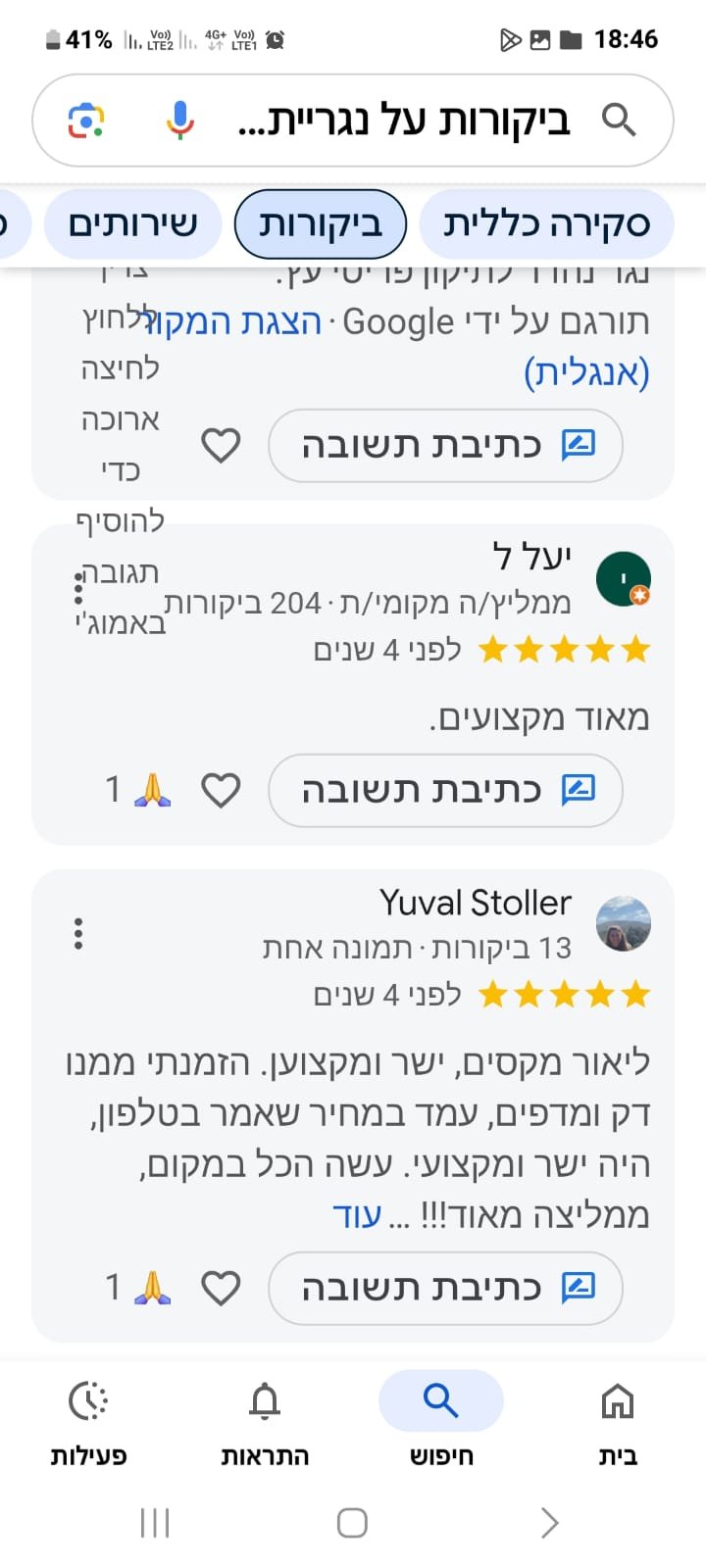The height and width of the screenshot is (1568, 706).
Task: Open Google Lens camera search
Action: coord(86,121)
